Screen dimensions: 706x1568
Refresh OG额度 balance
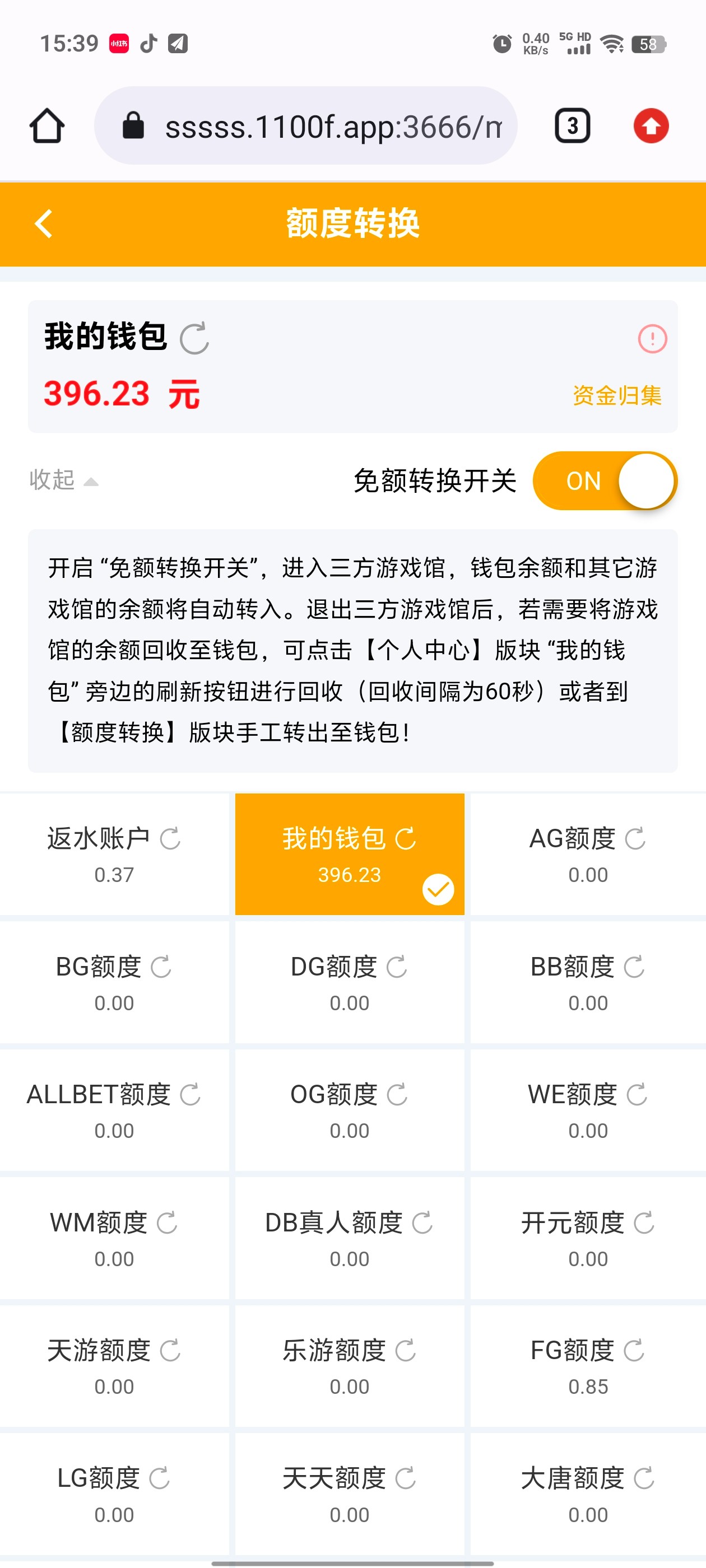(x=397, y=1094)
